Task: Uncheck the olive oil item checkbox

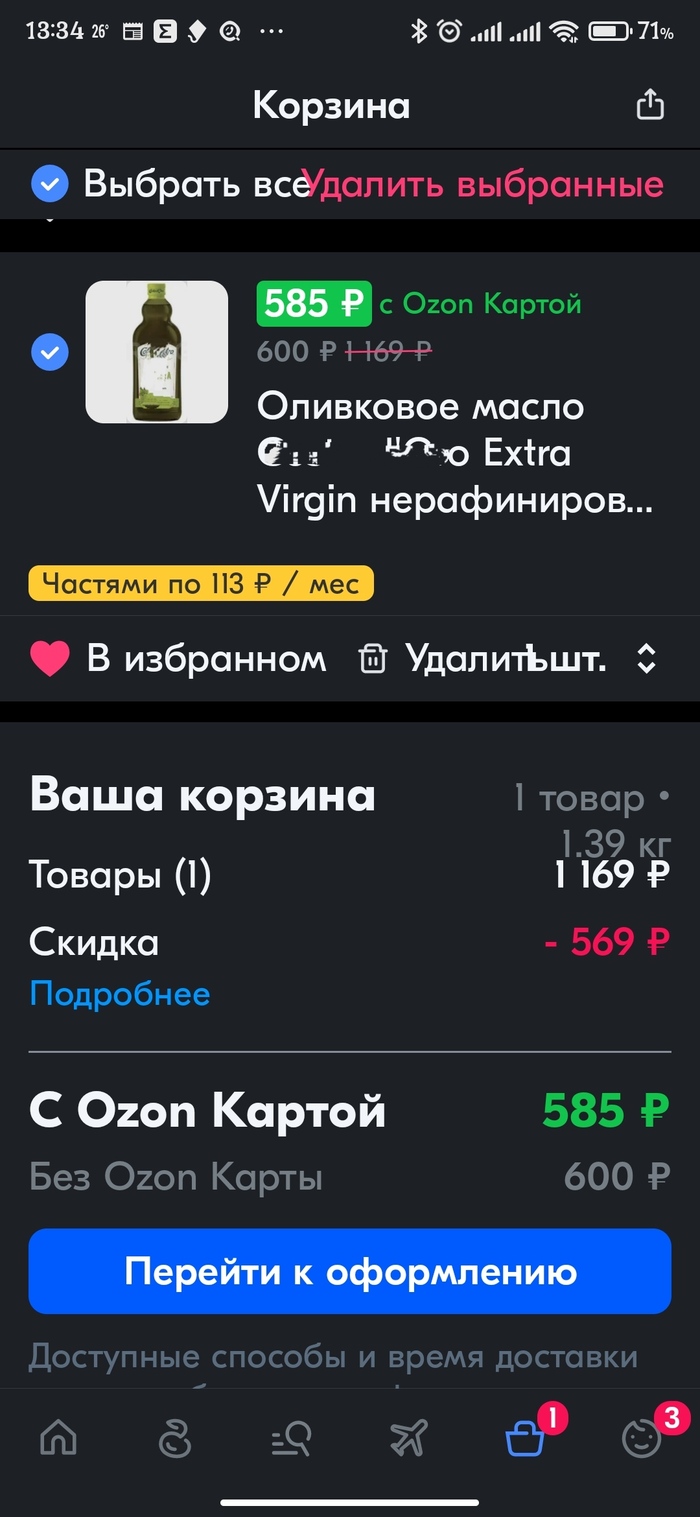Action: pos(50,352)
